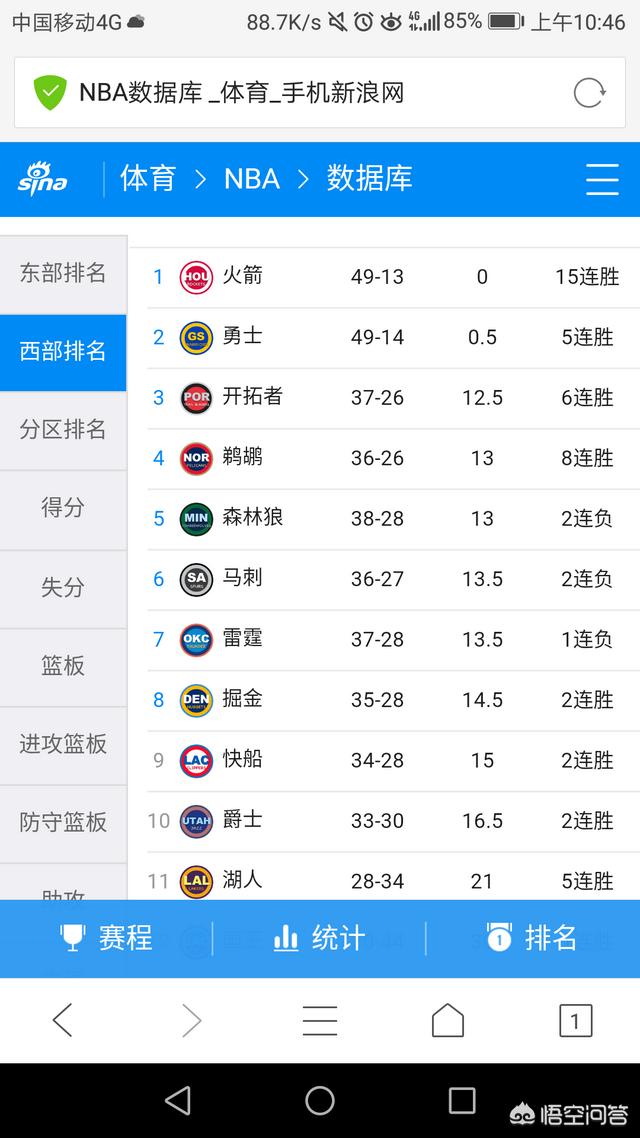View the 篮板 stats tab
The image size is (640, 1138).
63,666
